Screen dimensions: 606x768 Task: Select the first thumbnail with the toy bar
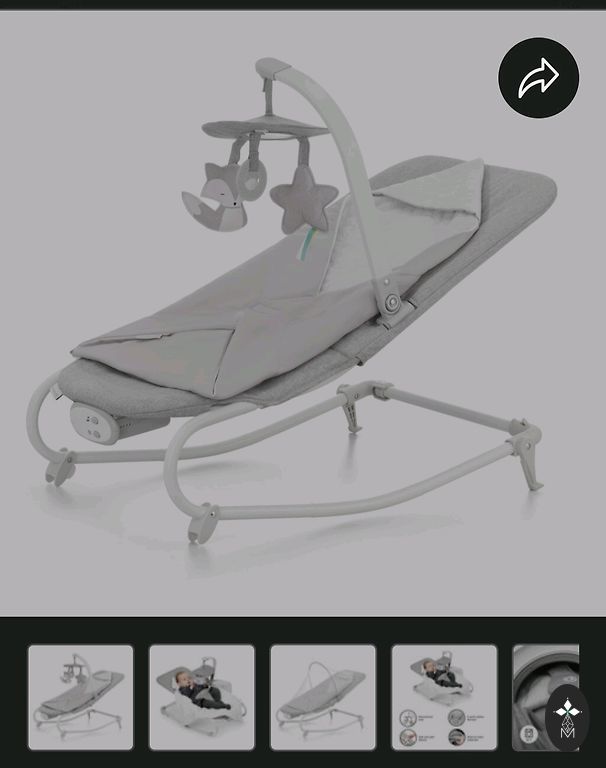point(80,697)
